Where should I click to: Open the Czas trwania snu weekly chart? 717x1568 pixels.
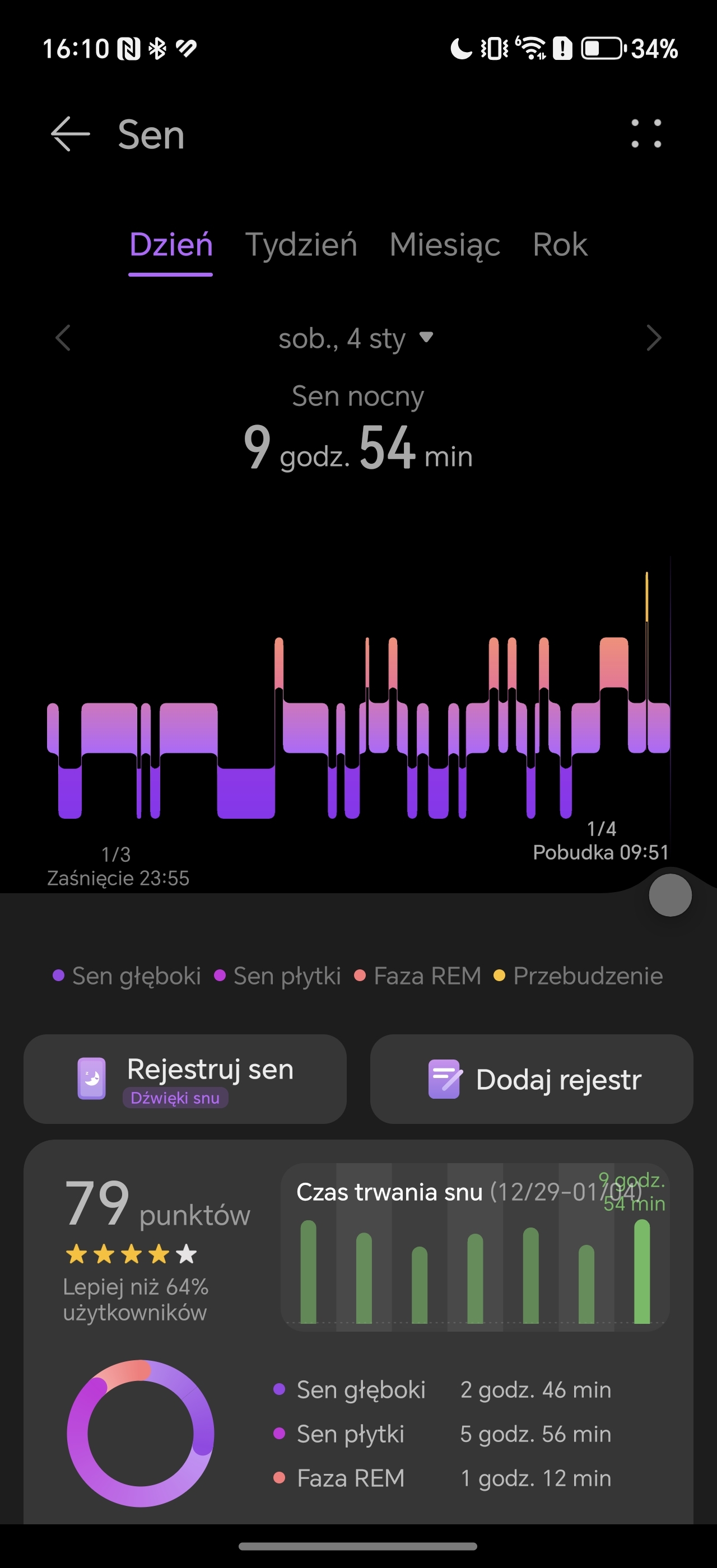(475, 1247)
